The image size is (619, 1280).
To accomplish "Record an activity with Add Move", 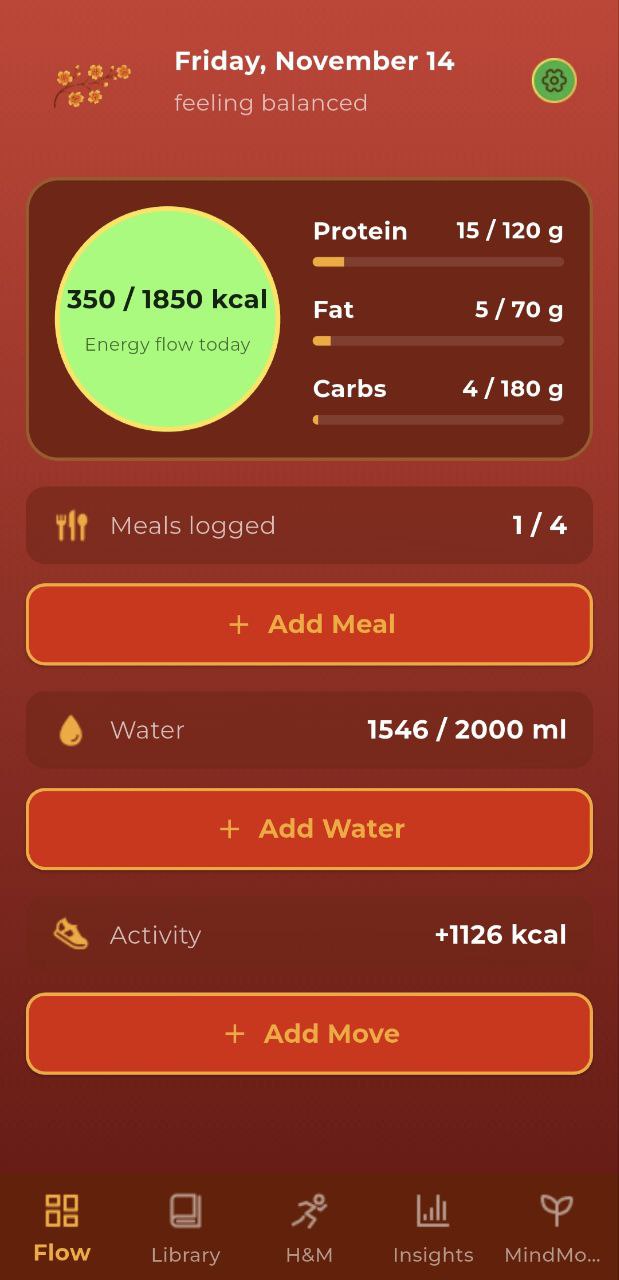I will coord(309,1033).
